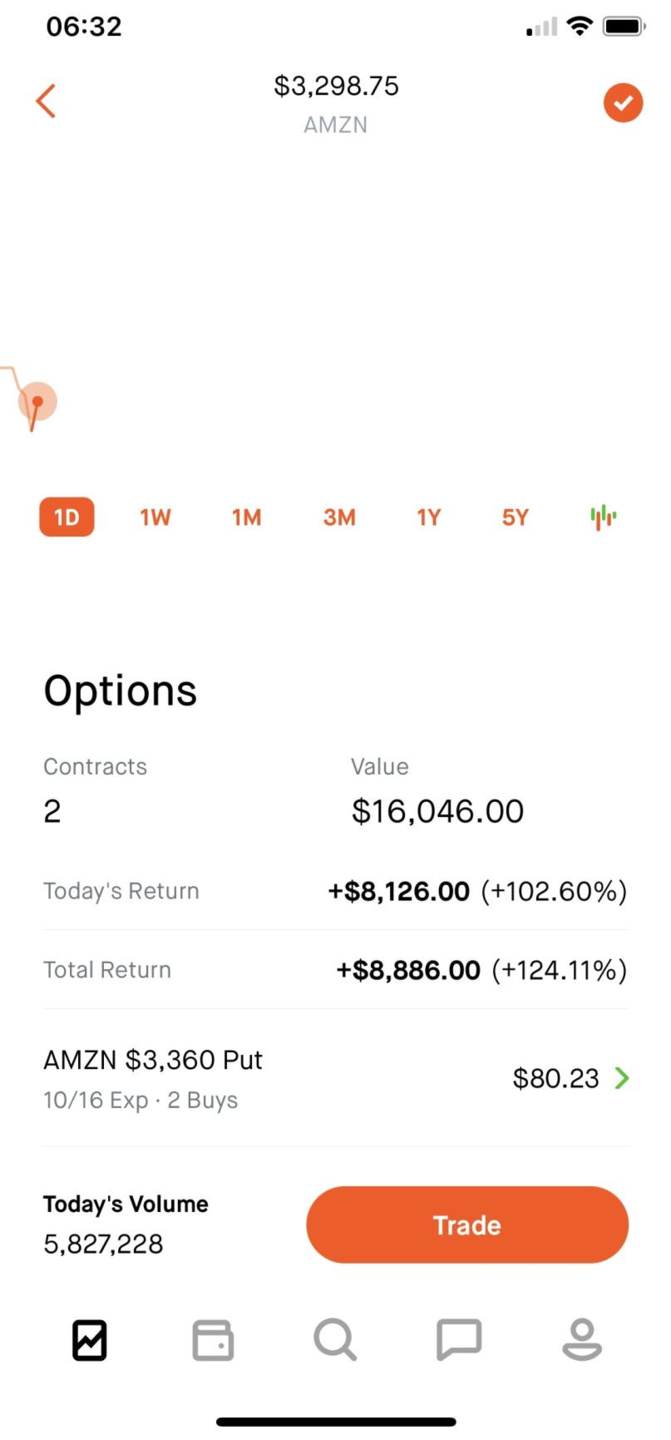
Task: Go to the search tab
Action: click(335, 1340)
